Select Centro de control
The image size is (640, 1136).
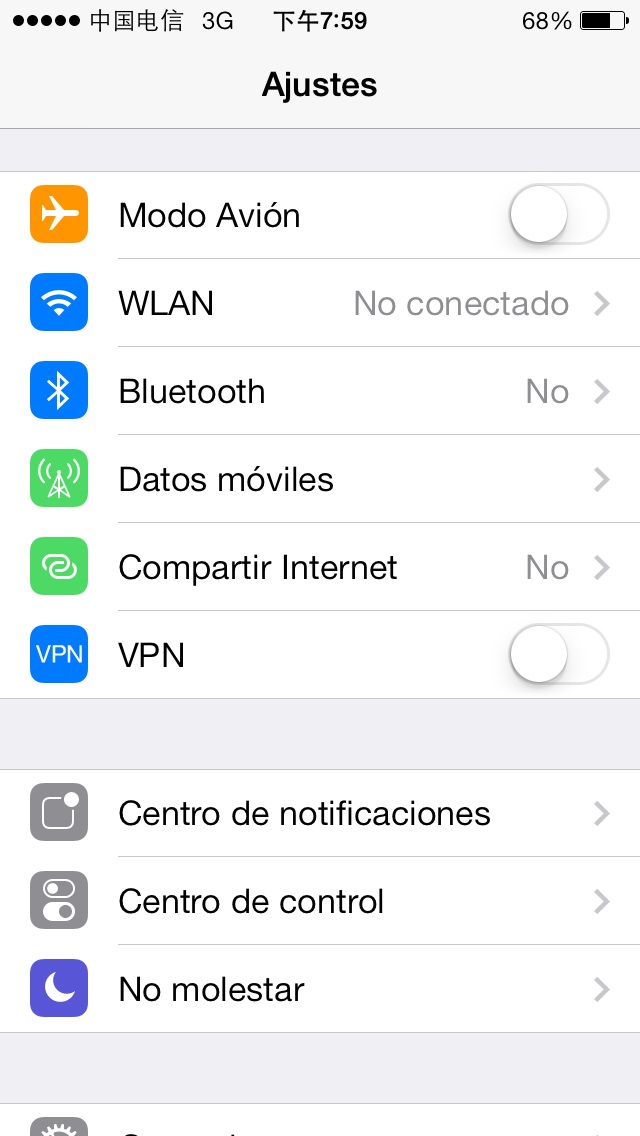click(320, 901)
